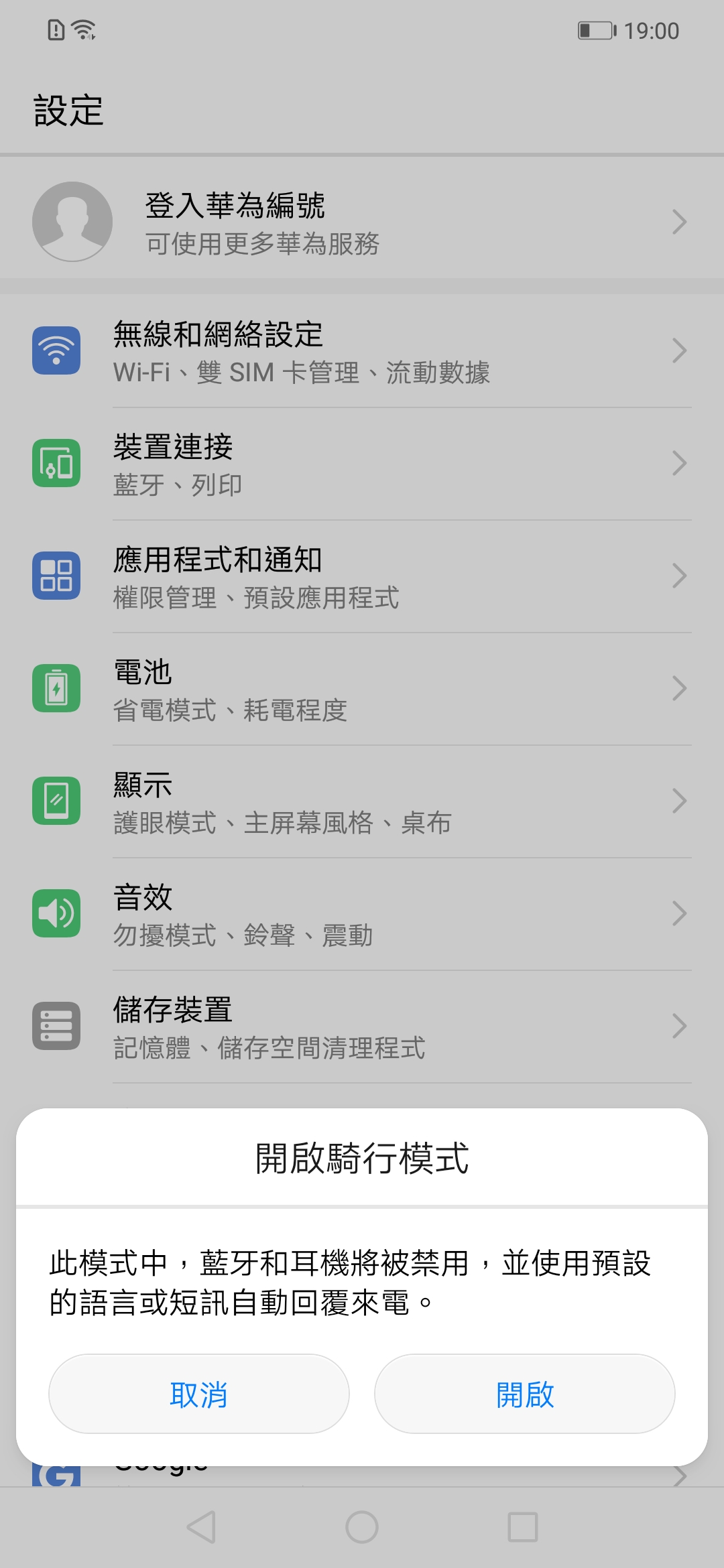This screenshot has width=724, height=1568.
Task: Open 儲存裝置 settings
Action: (x=362, y=1027)
